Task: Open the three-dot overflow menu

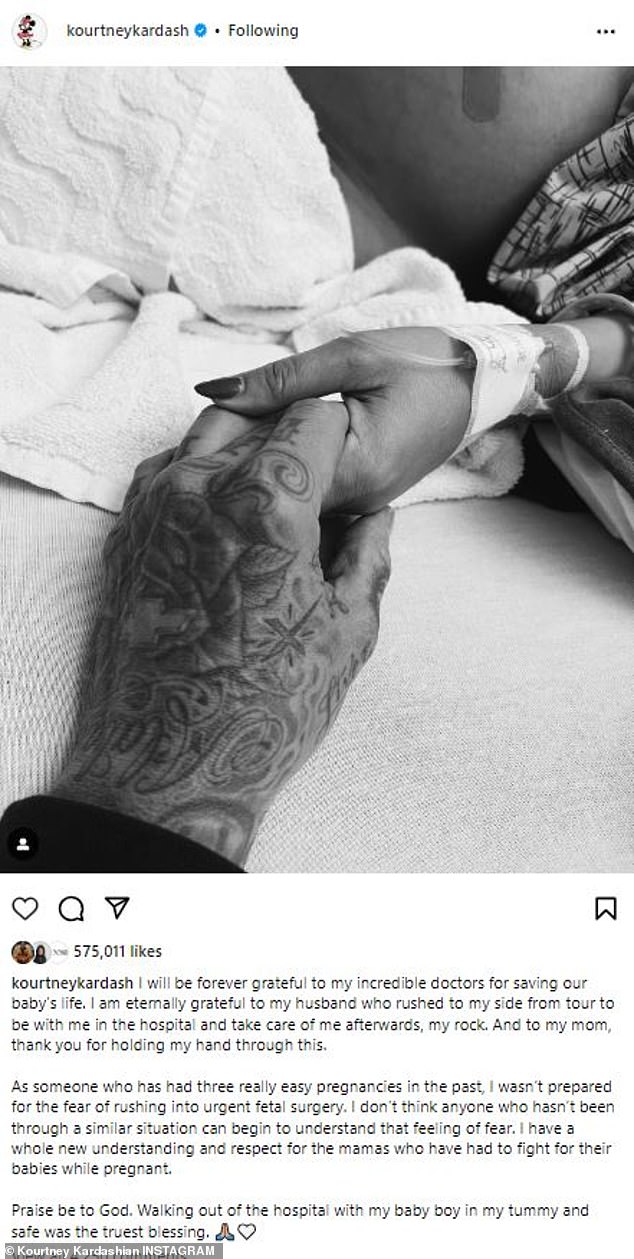Action: point(606,31)
